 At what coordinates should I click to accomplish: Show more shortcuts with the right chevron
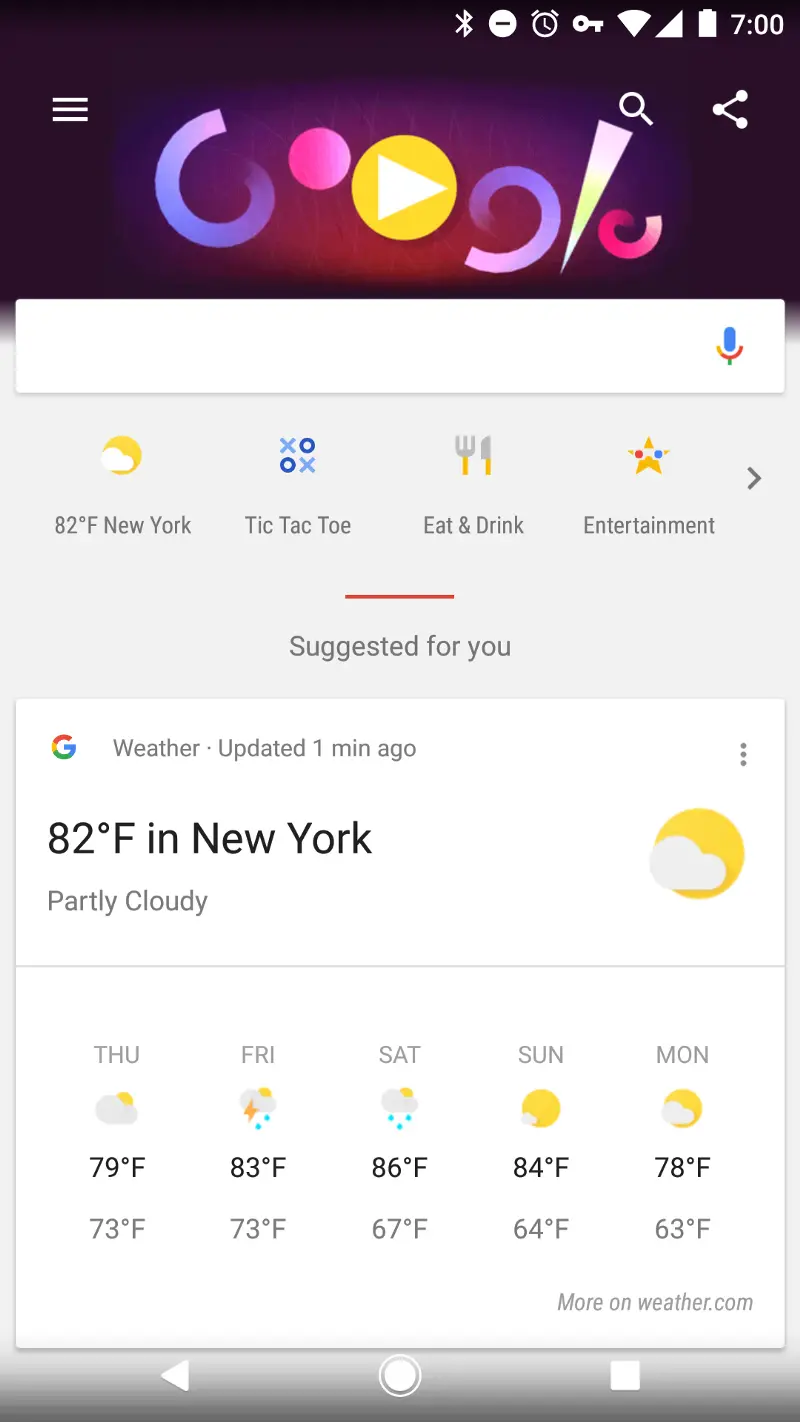coord(755,479)
